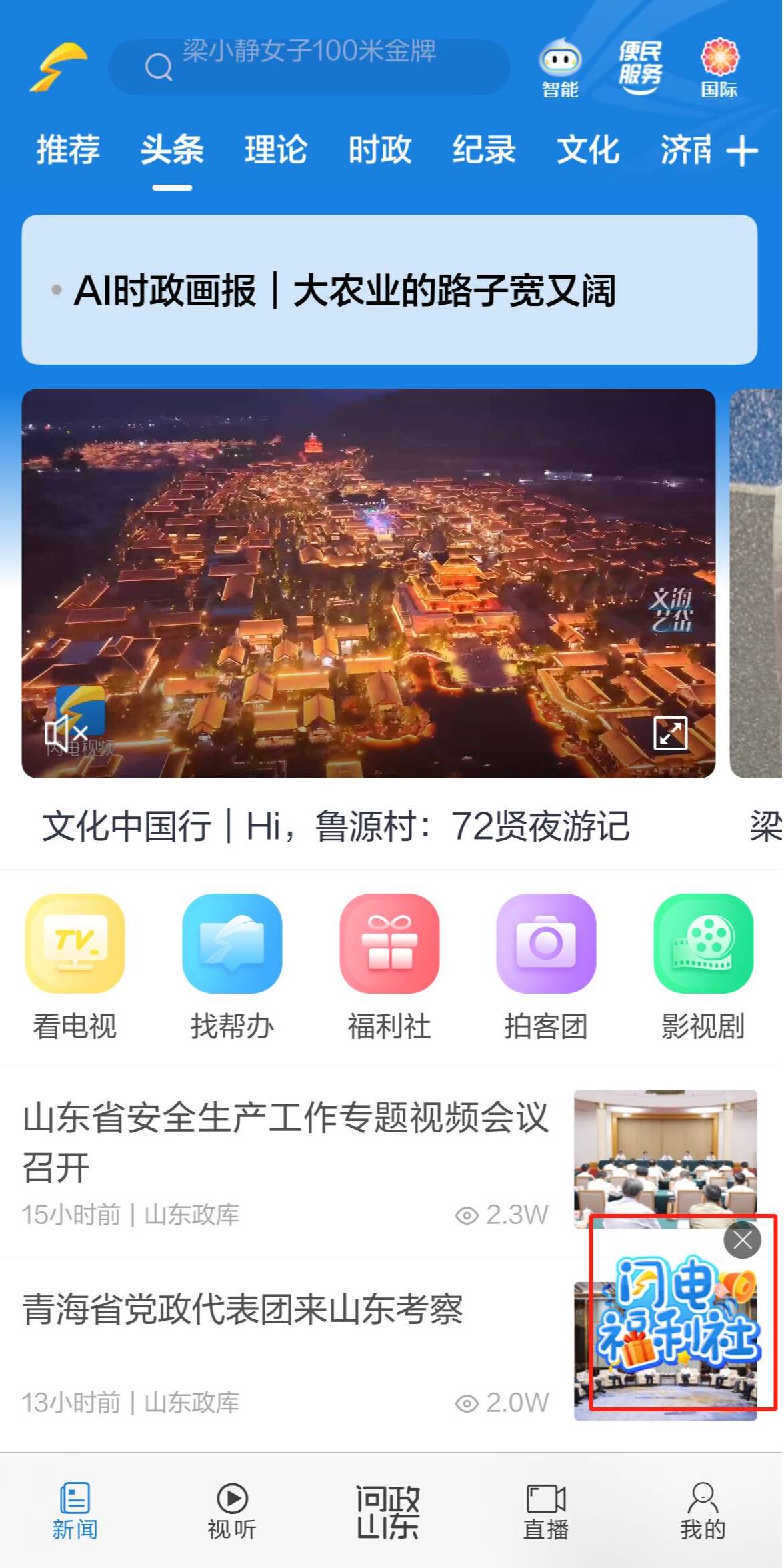Open the search box at the top
Image resolution: width=784 pixels, height=1568 pixels.
[x=308, y=66]
